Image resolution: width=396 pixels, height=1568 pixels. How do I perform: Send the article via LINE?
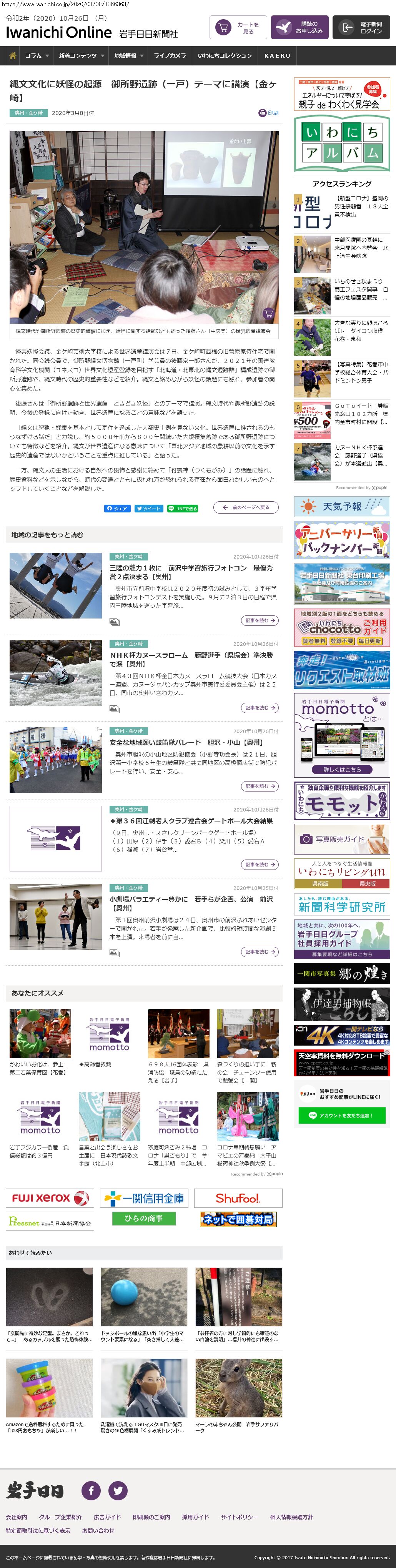tap(183, 508)
